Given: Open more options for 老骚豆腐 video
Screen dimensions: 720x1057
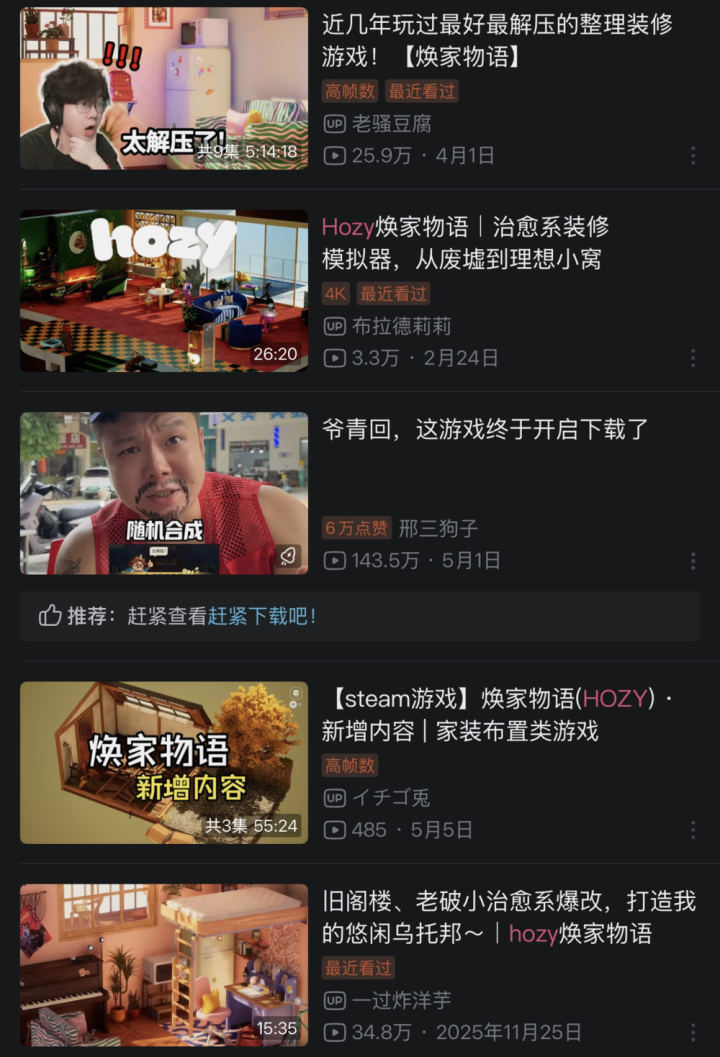Looking at the screenshot, I should tap(693, 156).
